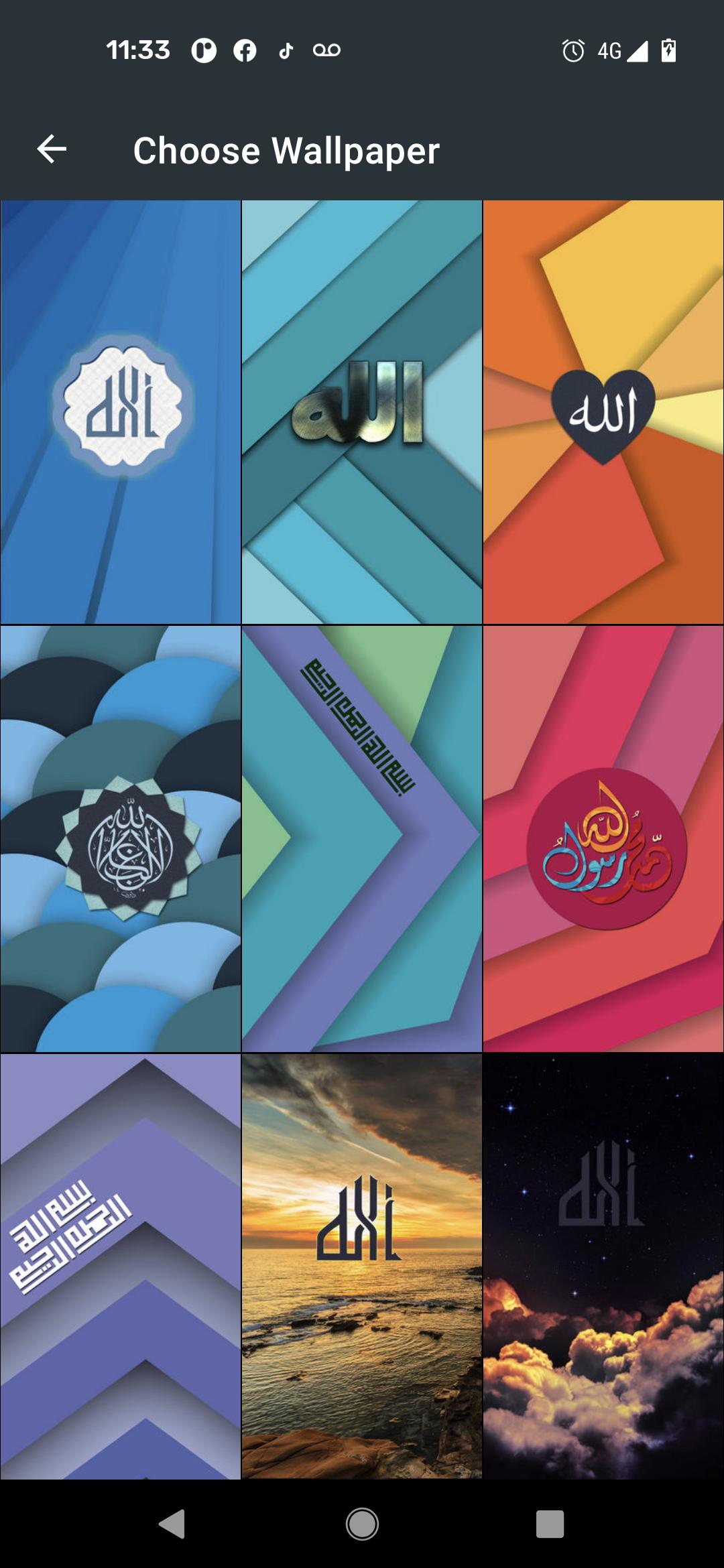
Task: Pick the pink rays Muhammad Rasulullah wallpaper
Action: coord(602,834)
